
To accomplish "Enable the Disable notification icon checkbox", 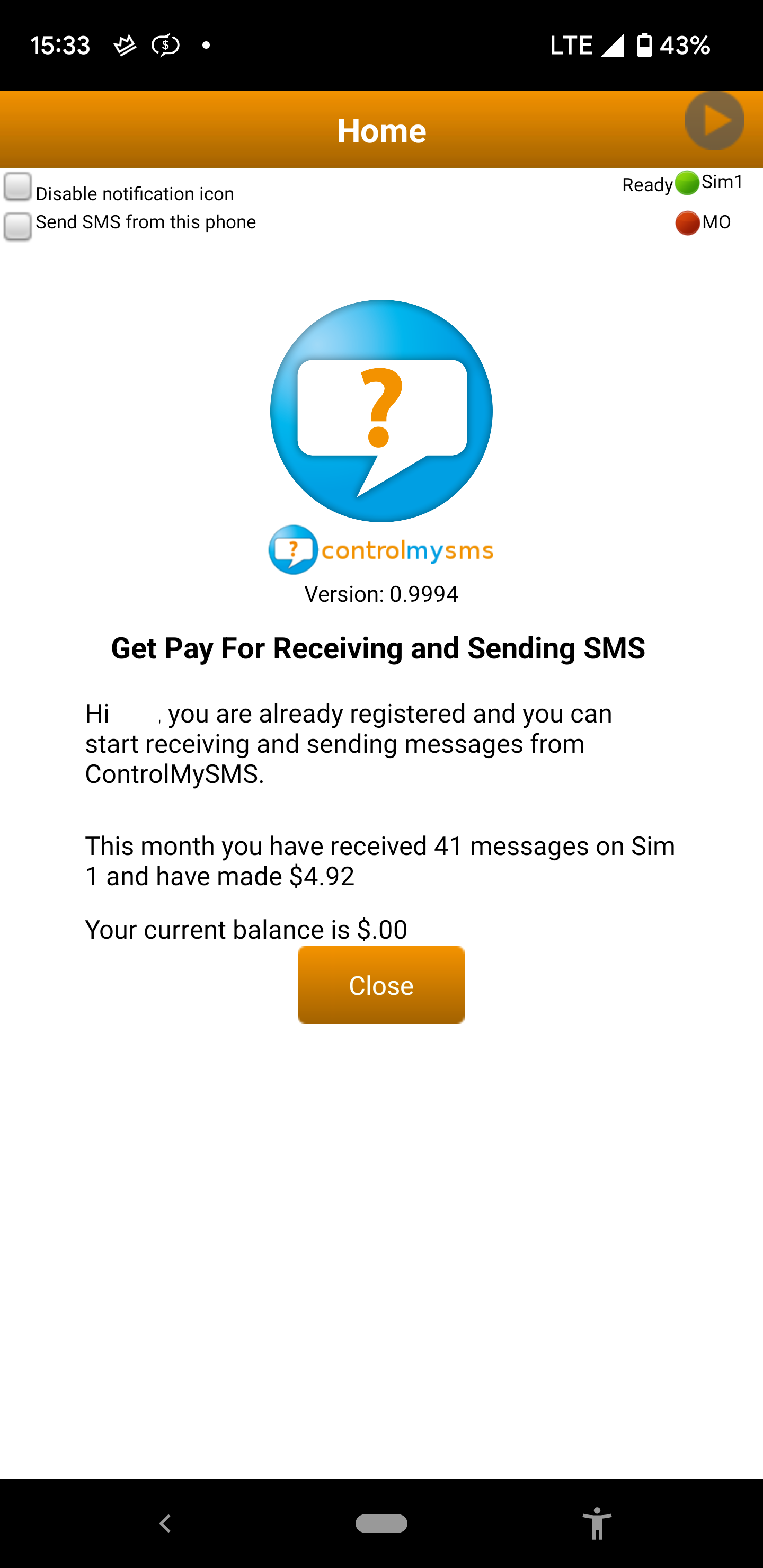I will (17, 188).
